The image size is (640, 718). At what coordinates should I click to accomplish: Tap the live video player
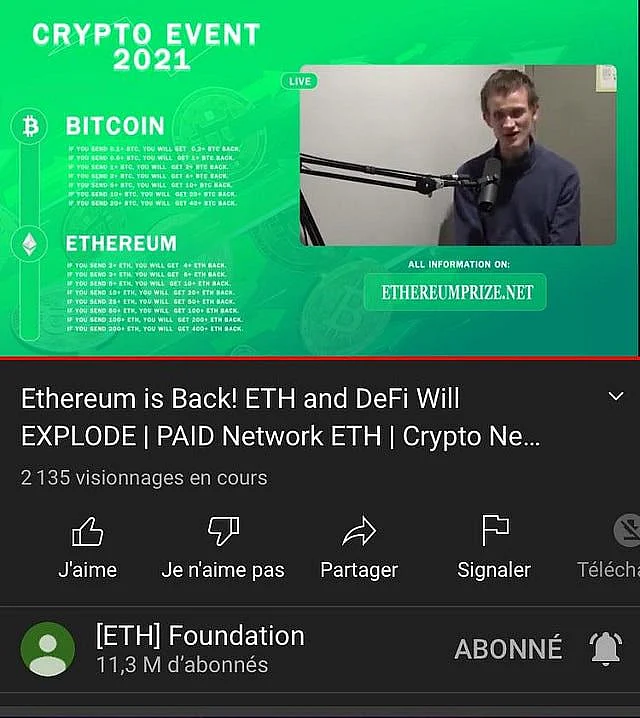320,180
